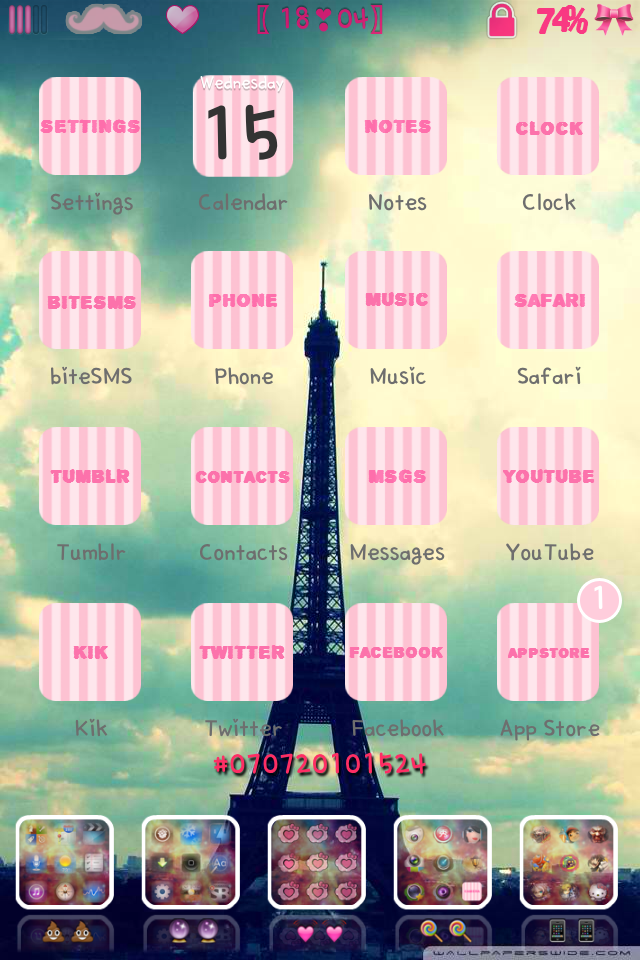Launch Tumblr
640x960 pixels.
[x=90, y=476]
